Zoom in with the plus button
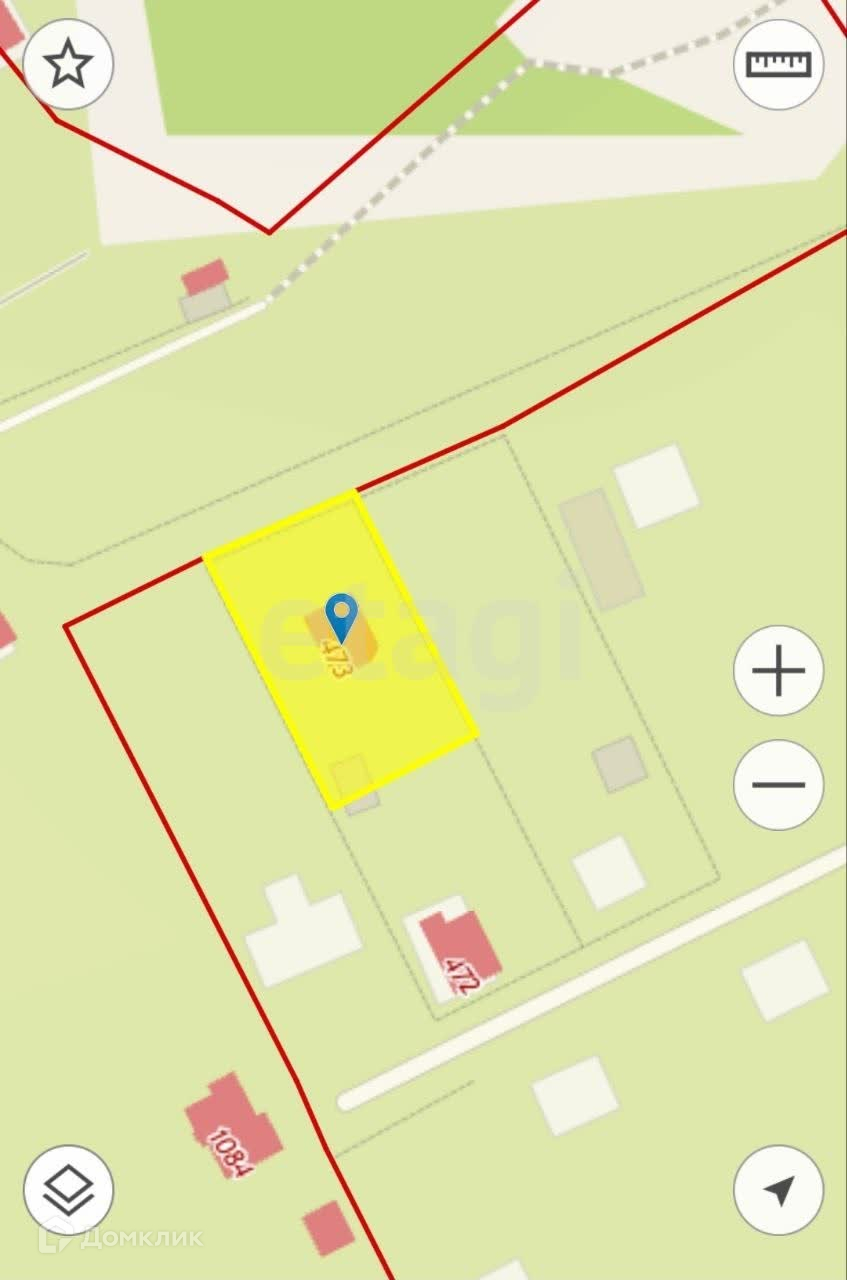Viewport: 847px width, 1280px height. [x=778, y=670]
